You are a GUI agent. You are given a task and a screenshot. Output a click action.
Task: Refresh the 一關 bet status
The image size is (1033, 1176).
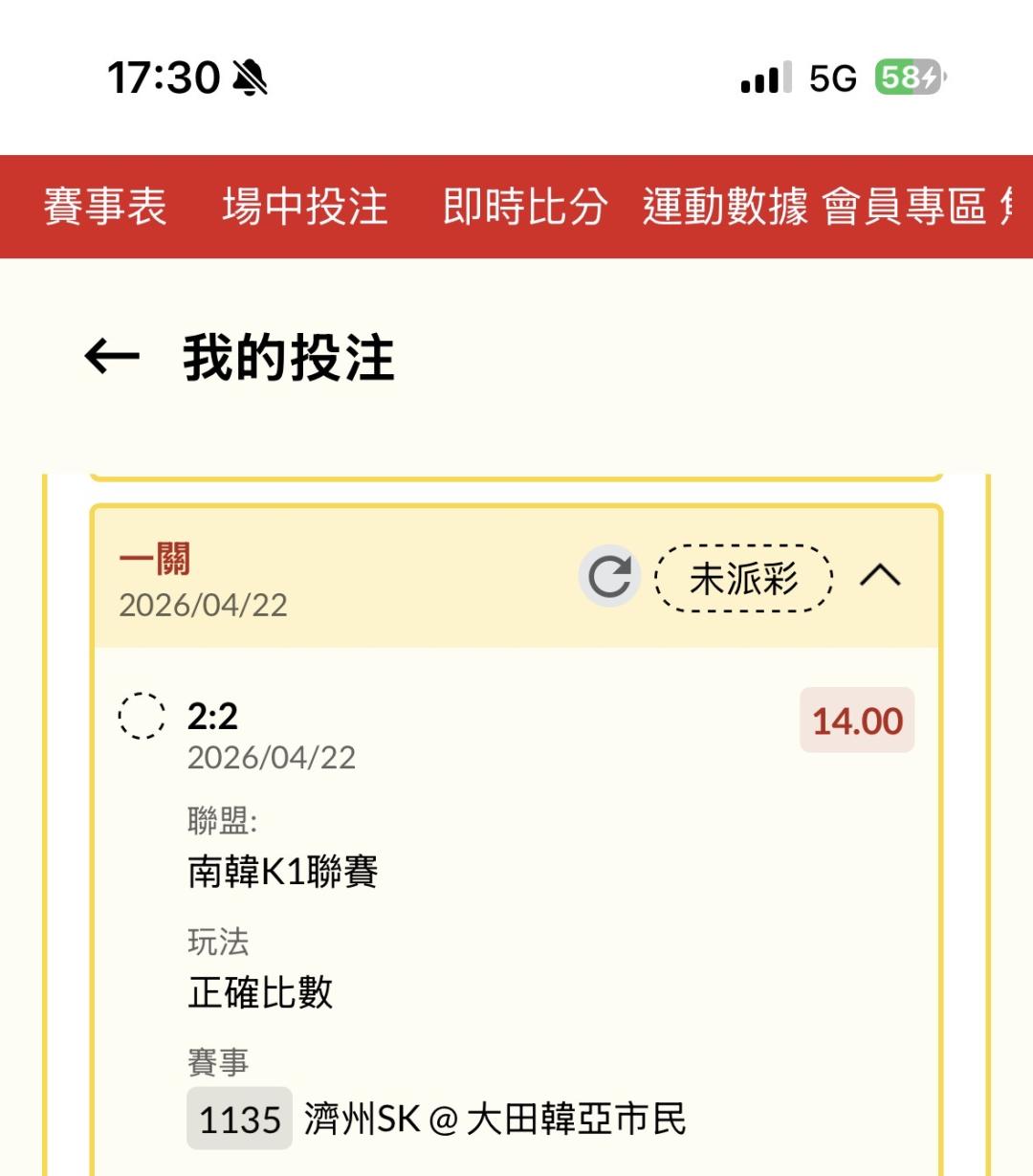pos(609,577)
